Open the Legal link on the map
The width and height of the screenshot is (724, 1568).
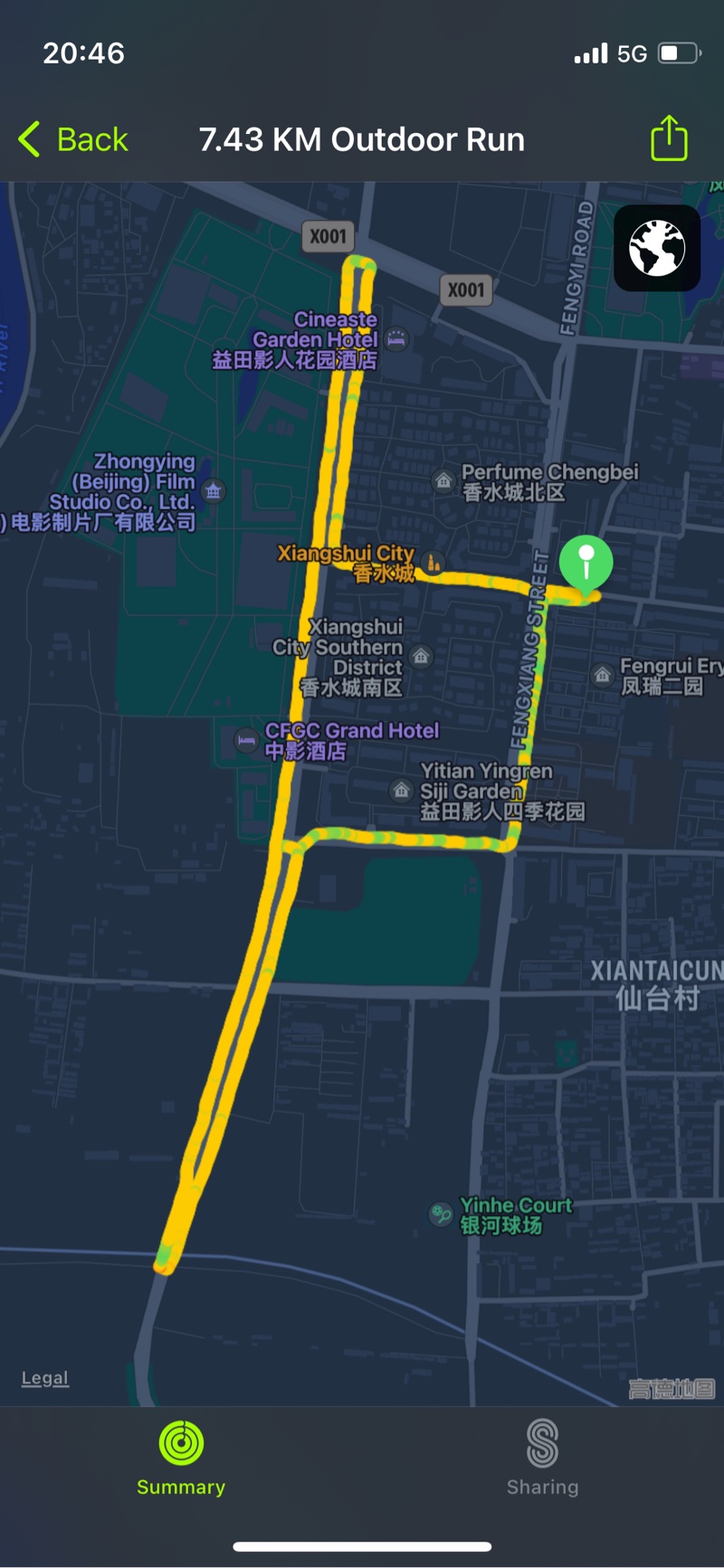(x=45, y=1377)
